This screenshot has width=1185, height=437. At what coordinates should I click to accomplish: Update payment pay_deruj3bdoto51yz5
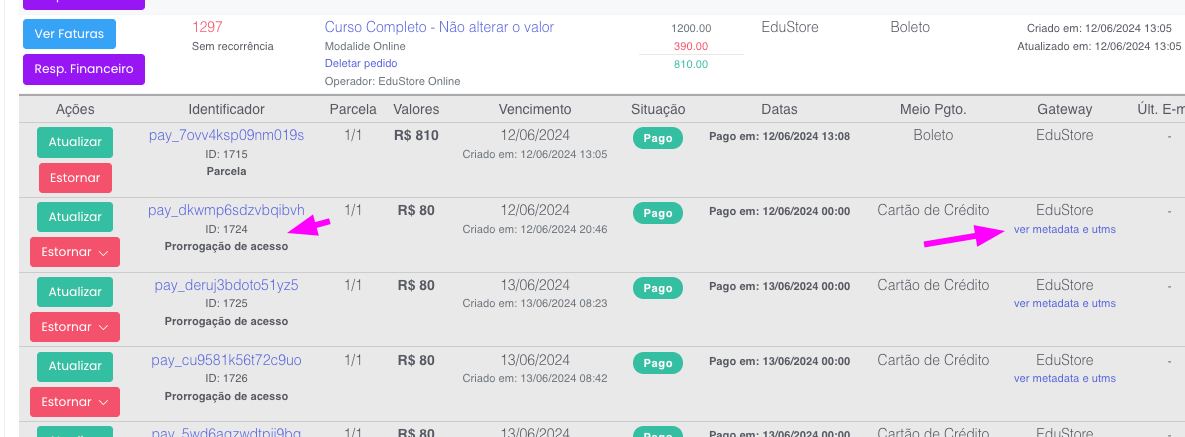click(x=75, y=291)
